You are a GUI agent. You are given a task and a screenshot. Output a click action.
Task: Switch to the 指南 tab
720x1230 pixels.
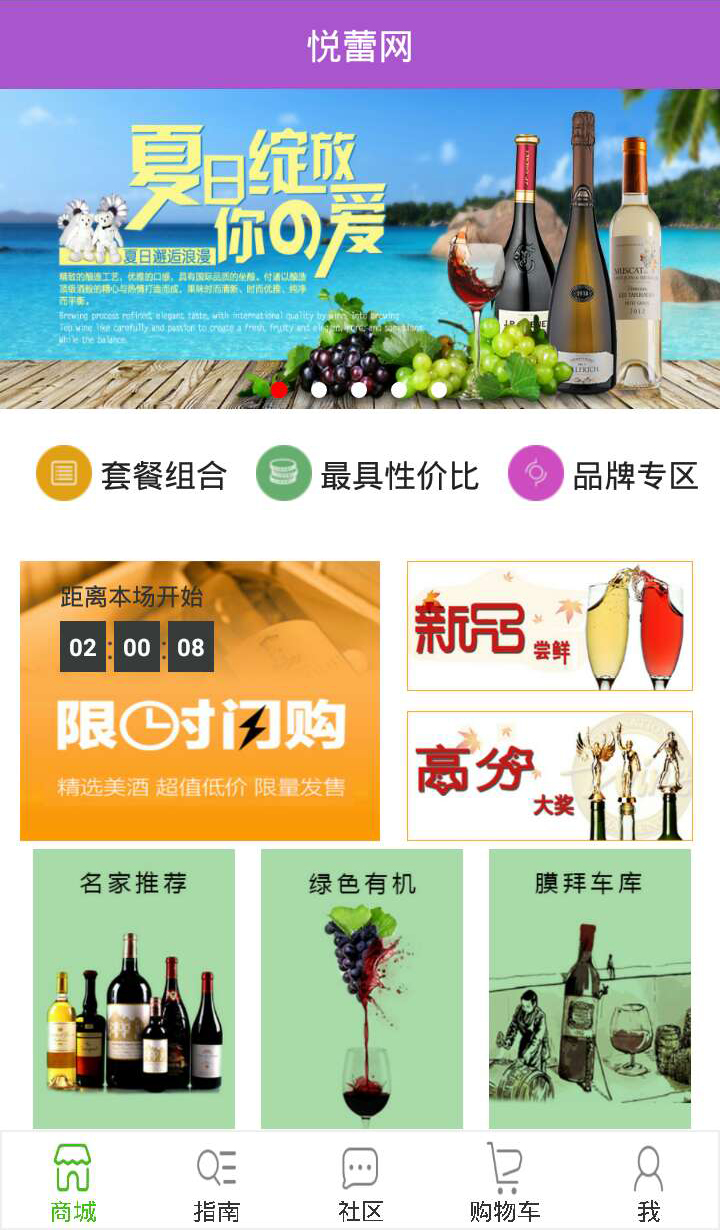[216, 1183]
